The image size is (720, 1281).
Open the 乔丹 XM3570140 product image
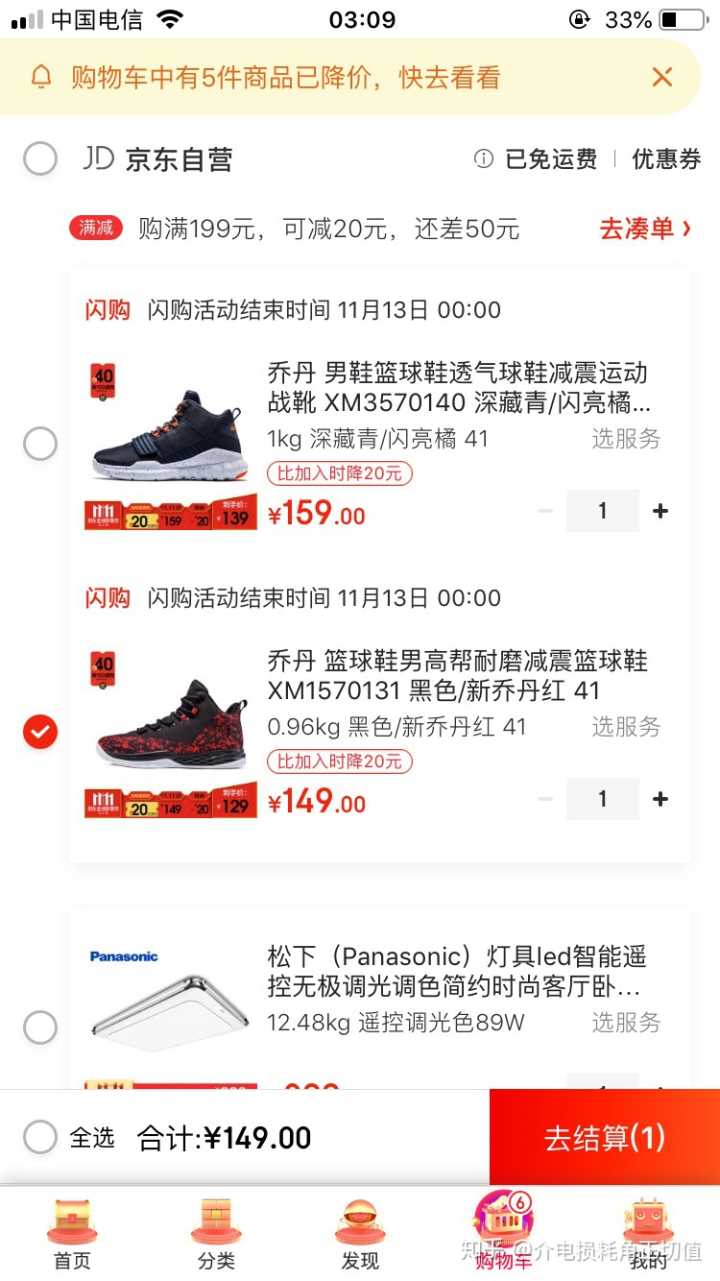168,430
